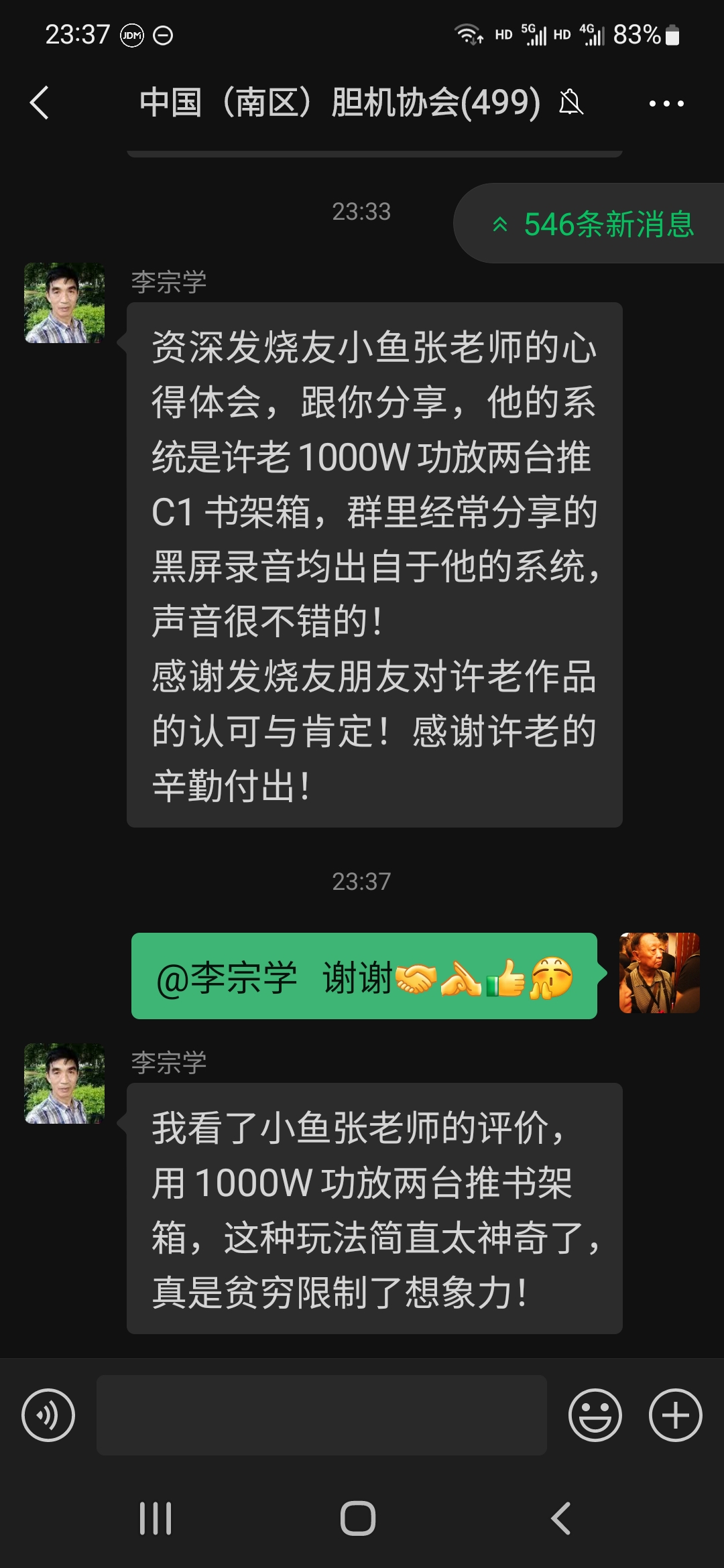
Task: Jump to the 546 new messages
Action: pyautogui.click(x=593, y=224)
